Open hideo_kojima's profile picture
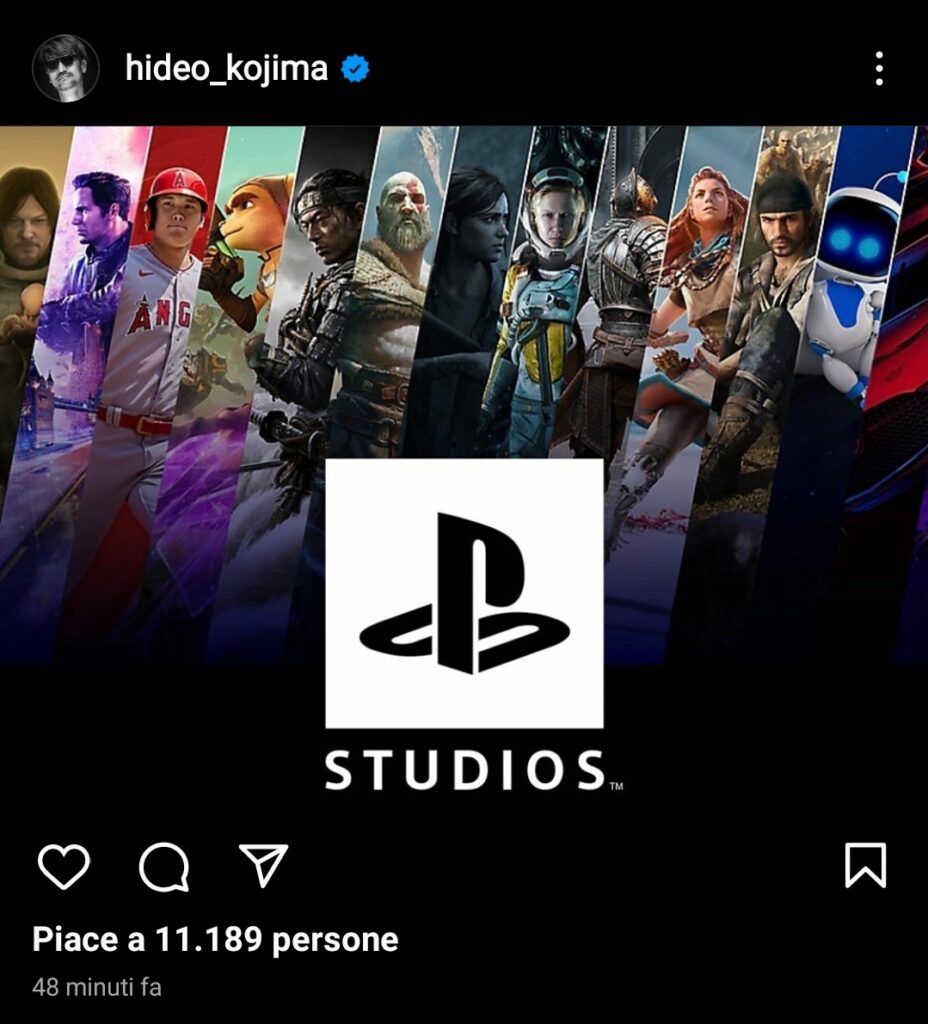The height and width of the screenshot is (1024, 928). click(x=65, y=68)
